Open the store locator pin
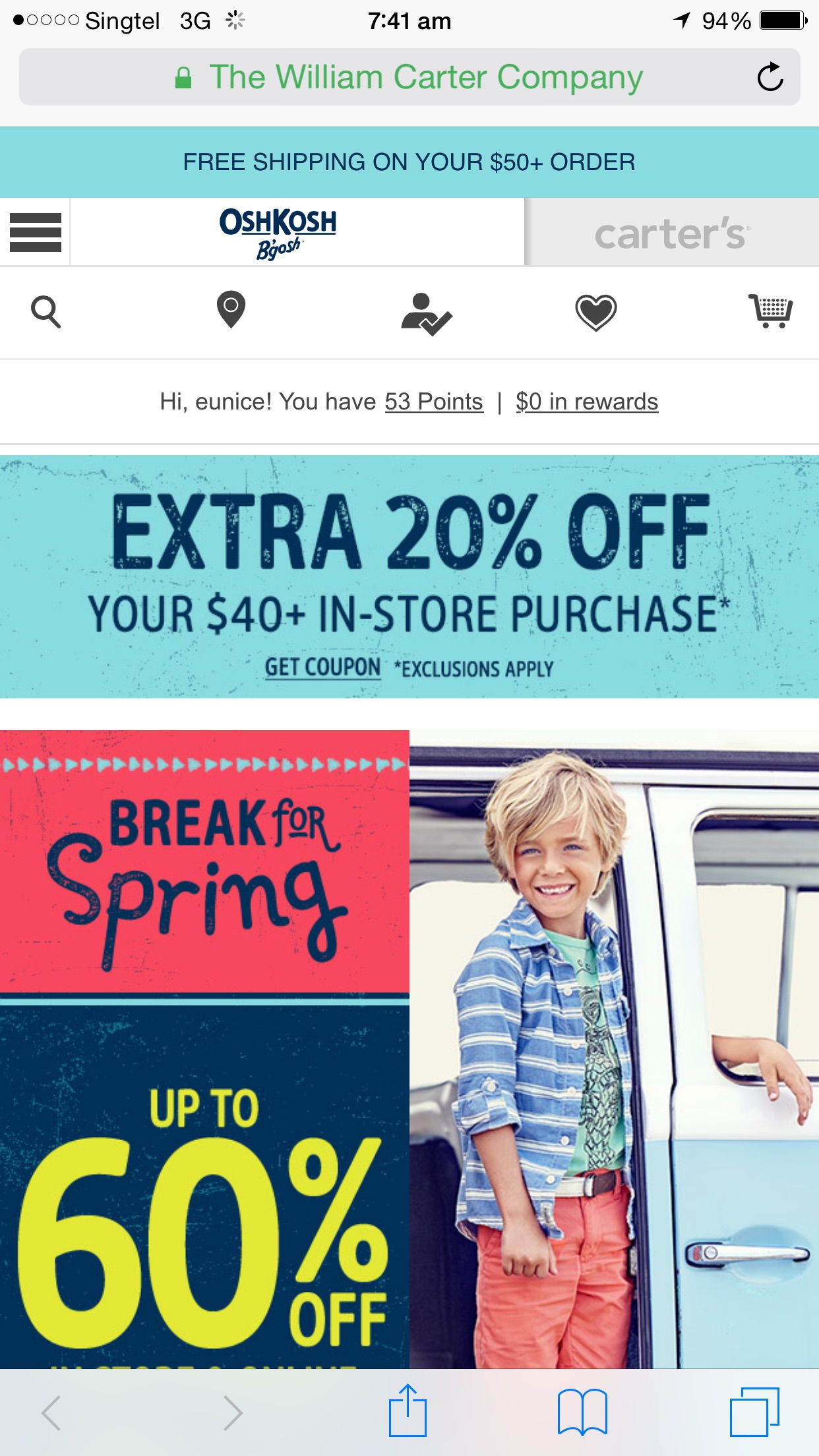819x1456 pixels. [231, 310]
